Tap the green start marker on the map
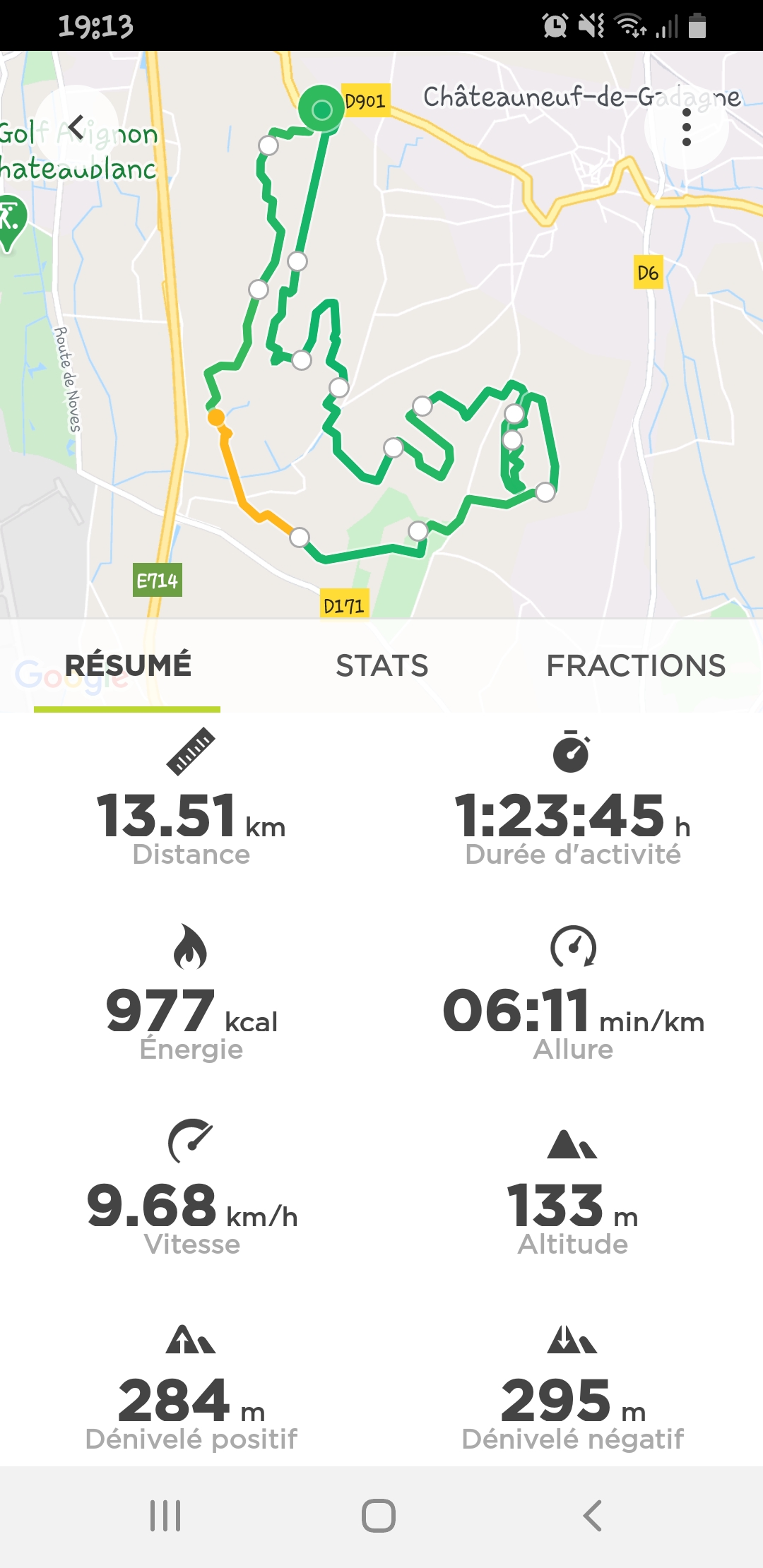 click(321, 109)
